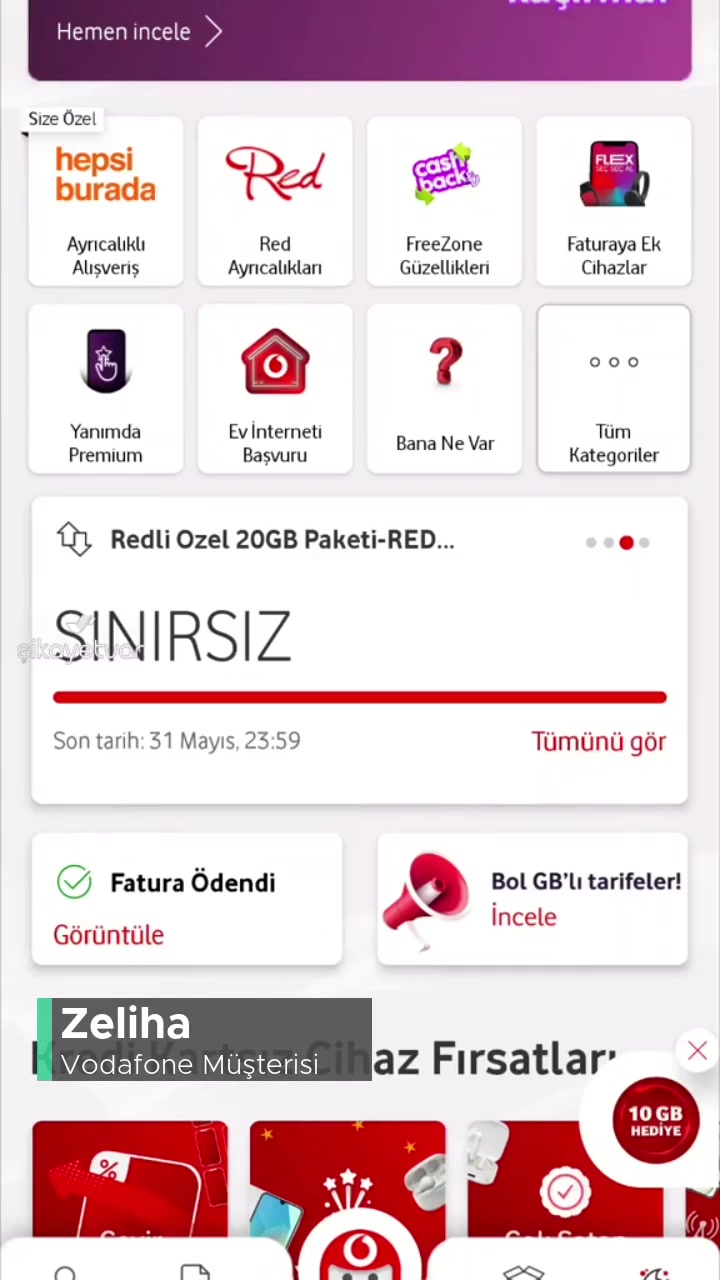720x1280 pixels.
Task: Select the documents icon in bottom bar
Action: [194, 1268]
